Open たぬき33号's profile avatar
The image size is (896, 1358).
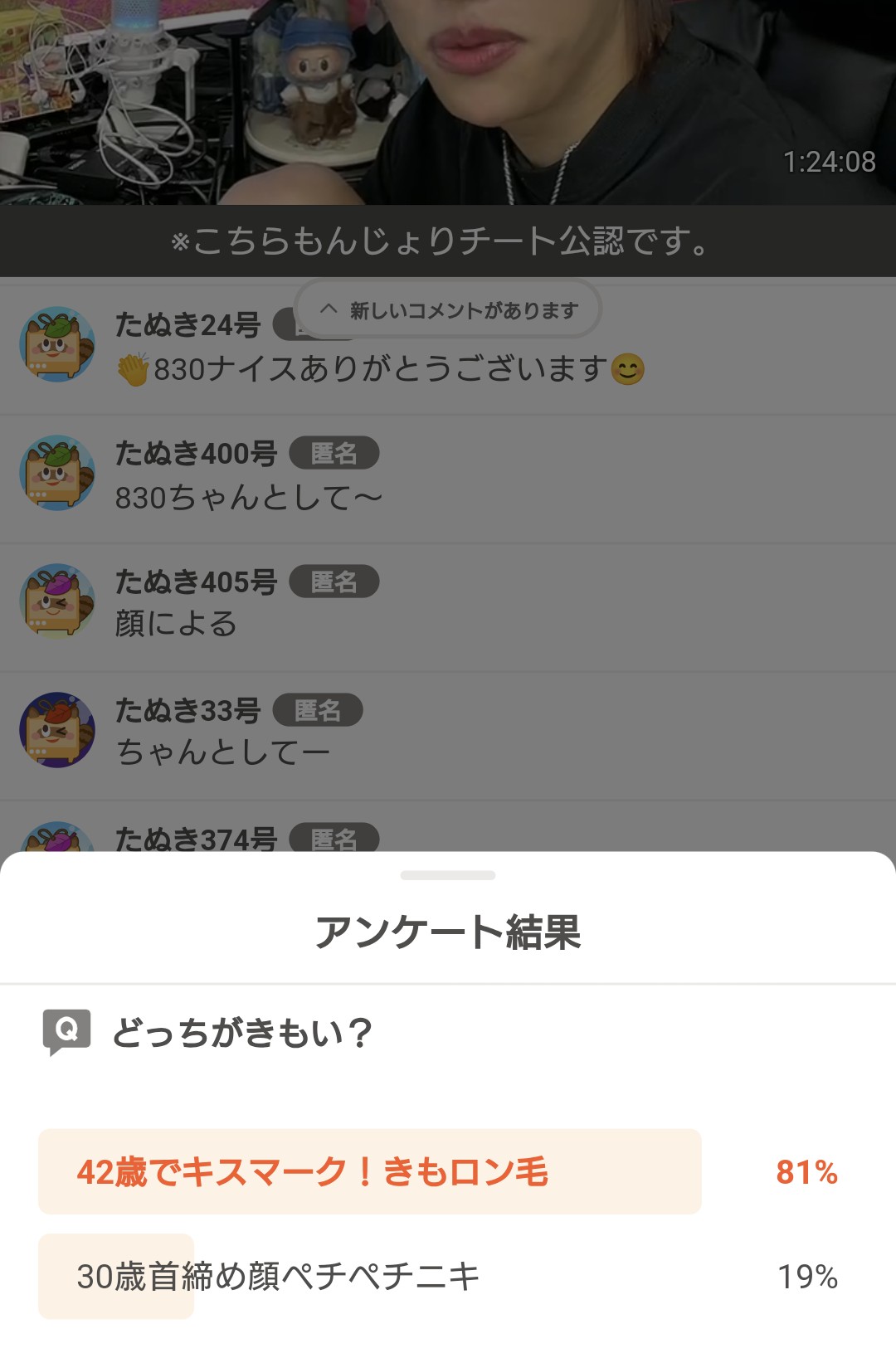coord(57,730)
